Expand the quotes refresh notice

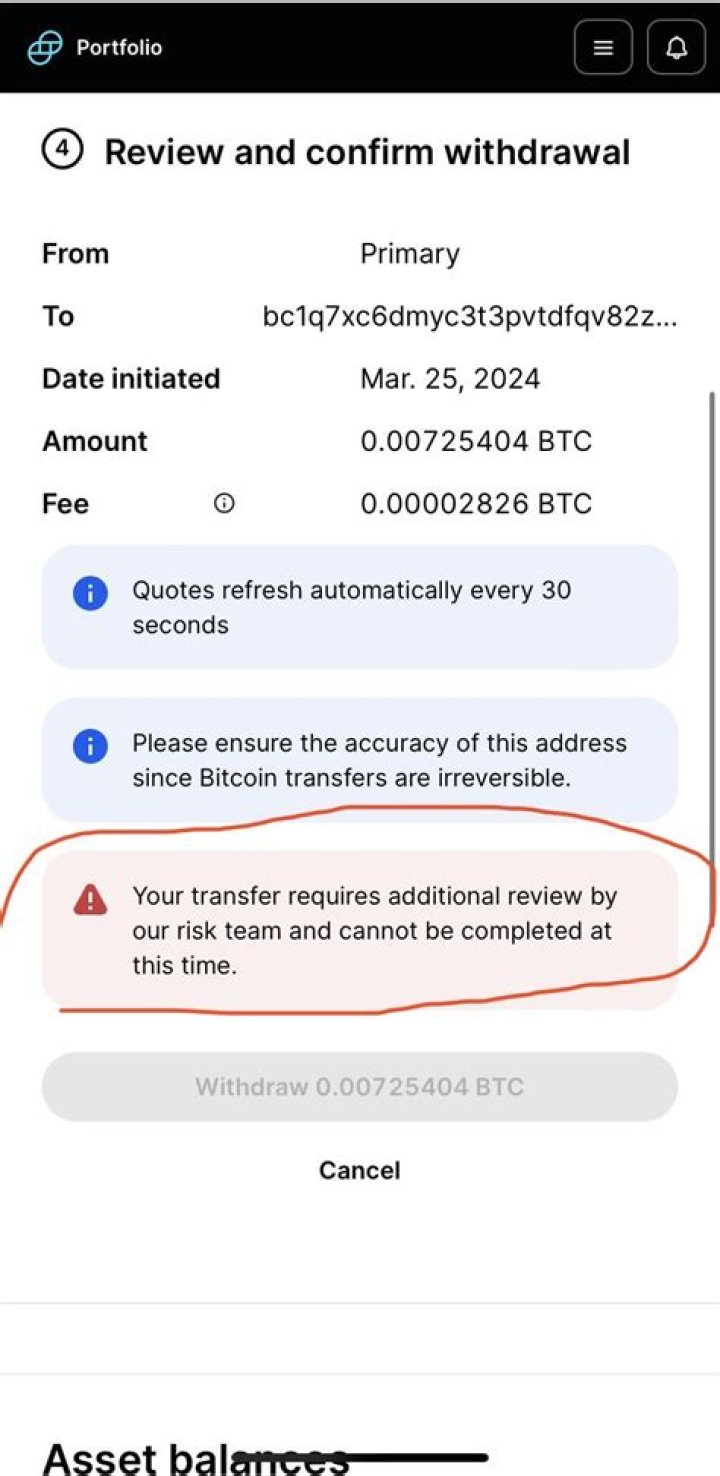(360, 607)
